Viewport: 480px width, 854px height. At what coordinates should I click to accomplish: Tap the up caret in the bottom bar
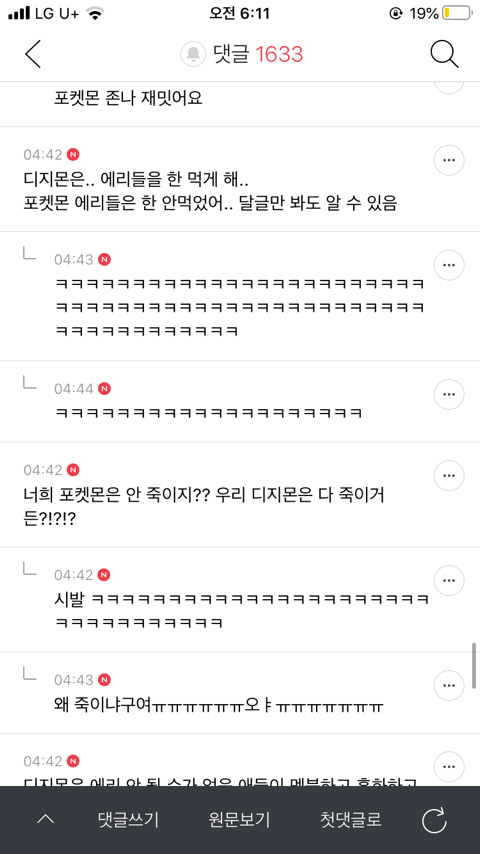pos(45,819)
